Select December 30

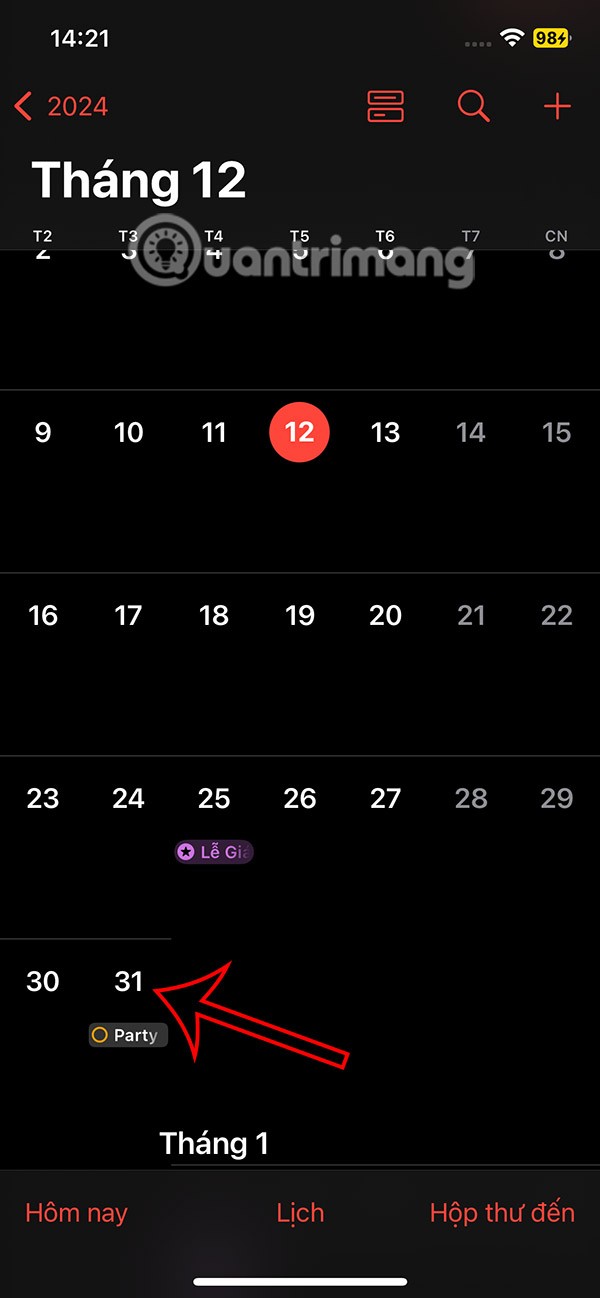click(42, 981)
